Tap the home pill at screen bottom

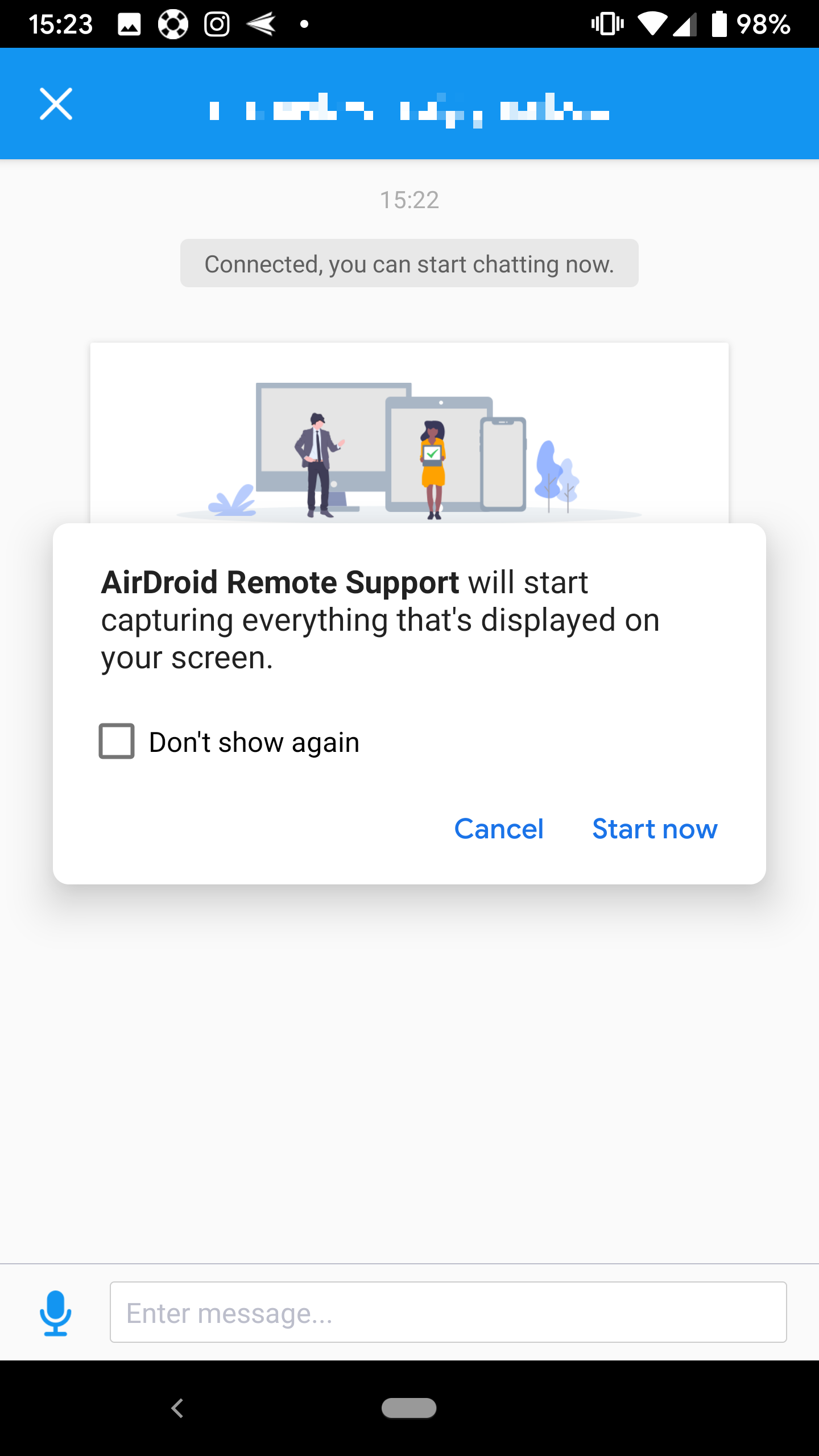tap(409, 1409)
